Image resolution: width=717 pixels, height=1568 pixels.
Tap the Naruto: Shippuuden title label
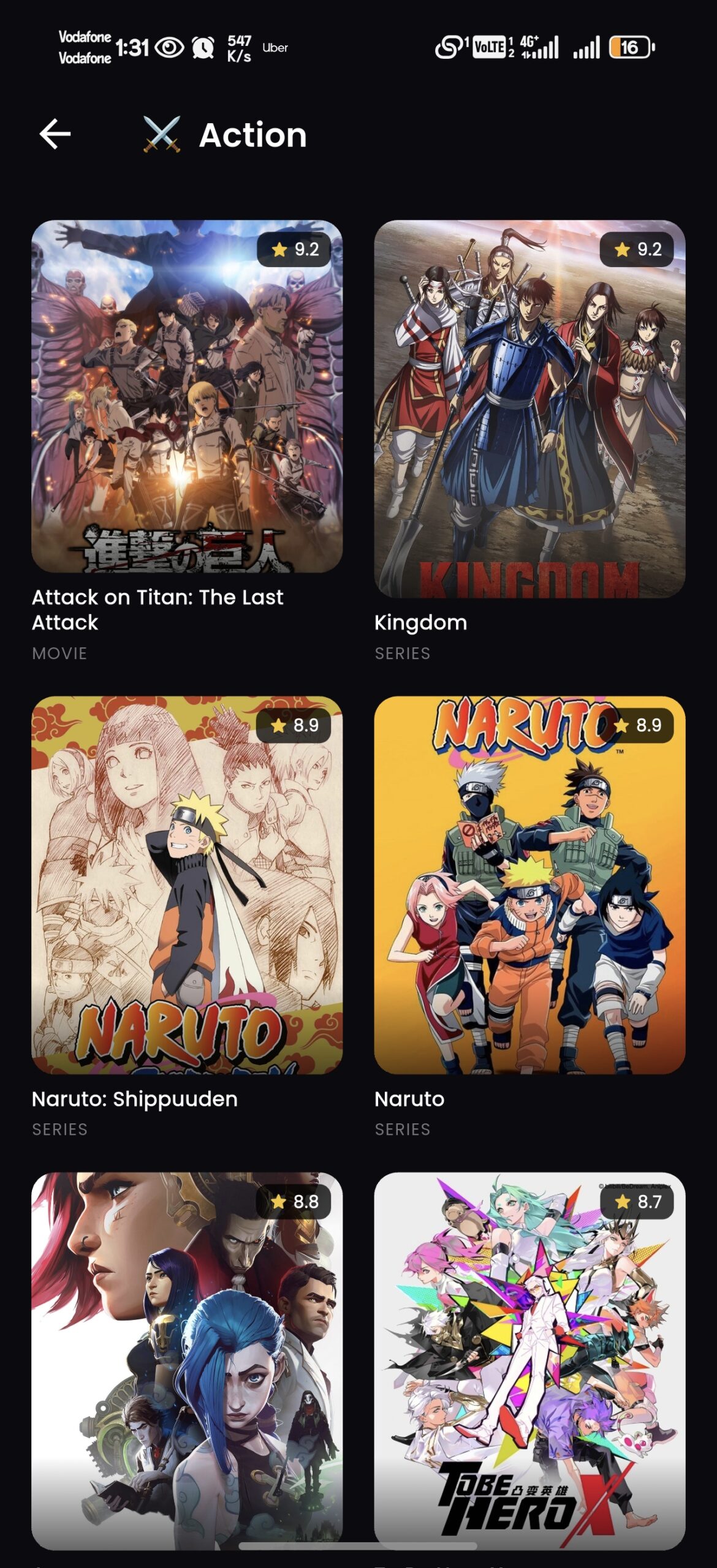tap(135, 1099)
